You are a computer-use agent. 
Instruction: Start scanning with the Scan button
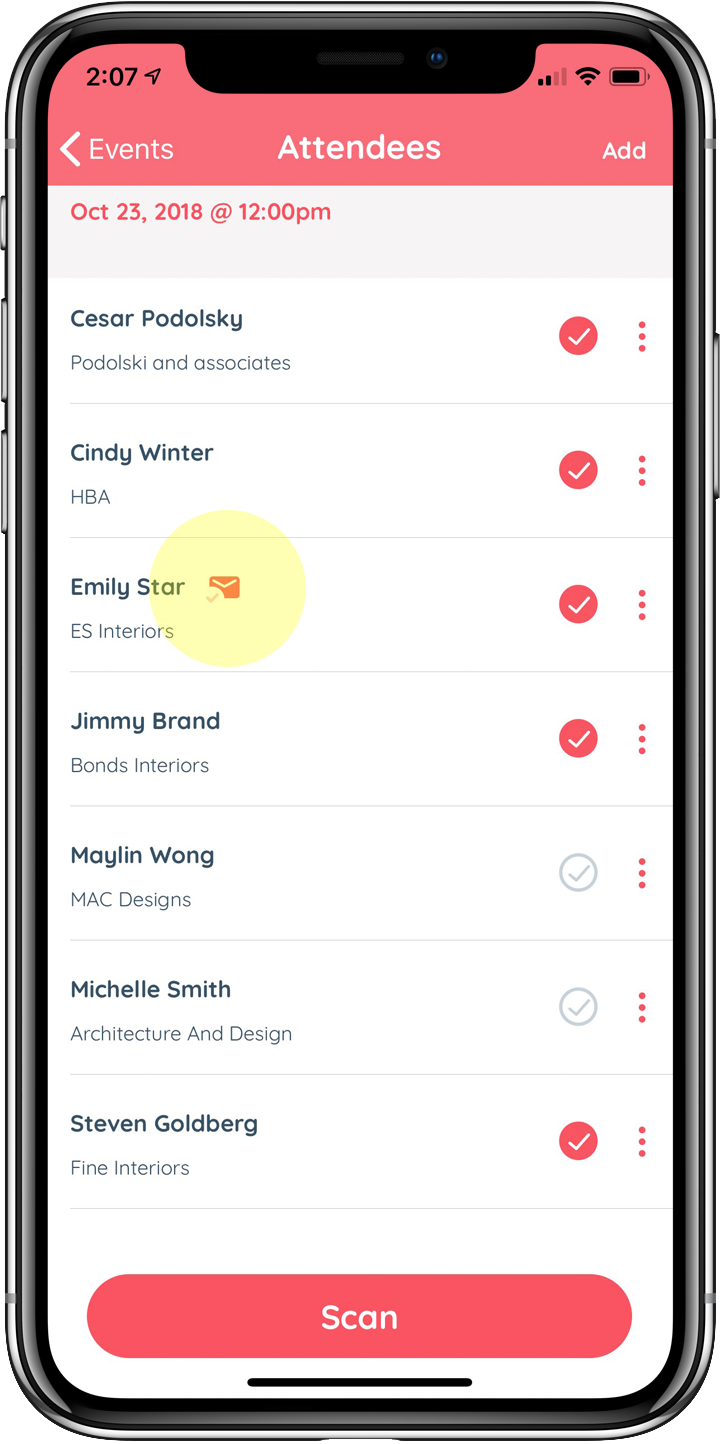coord(359,1316)
